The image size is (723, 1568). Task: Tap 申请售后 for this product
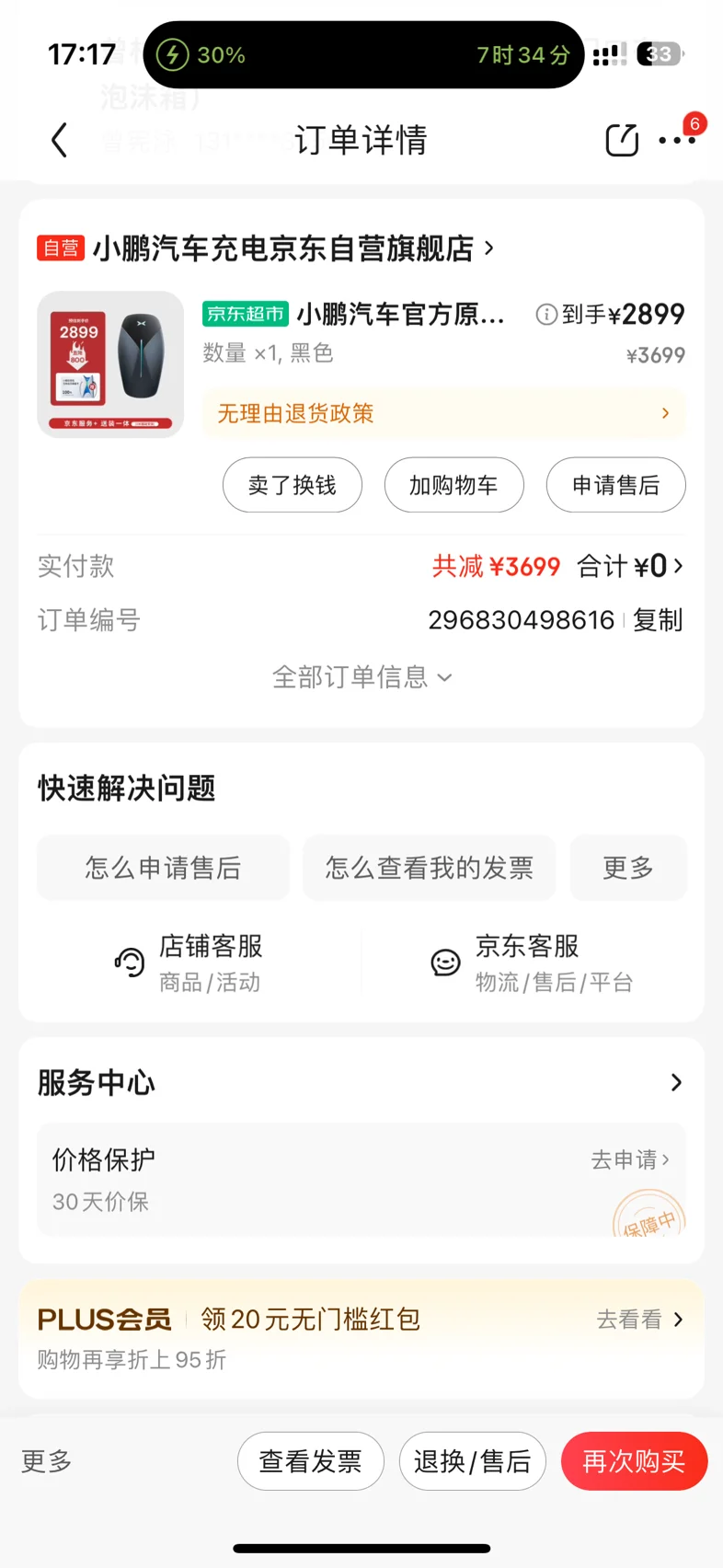(x=615, y=485)
